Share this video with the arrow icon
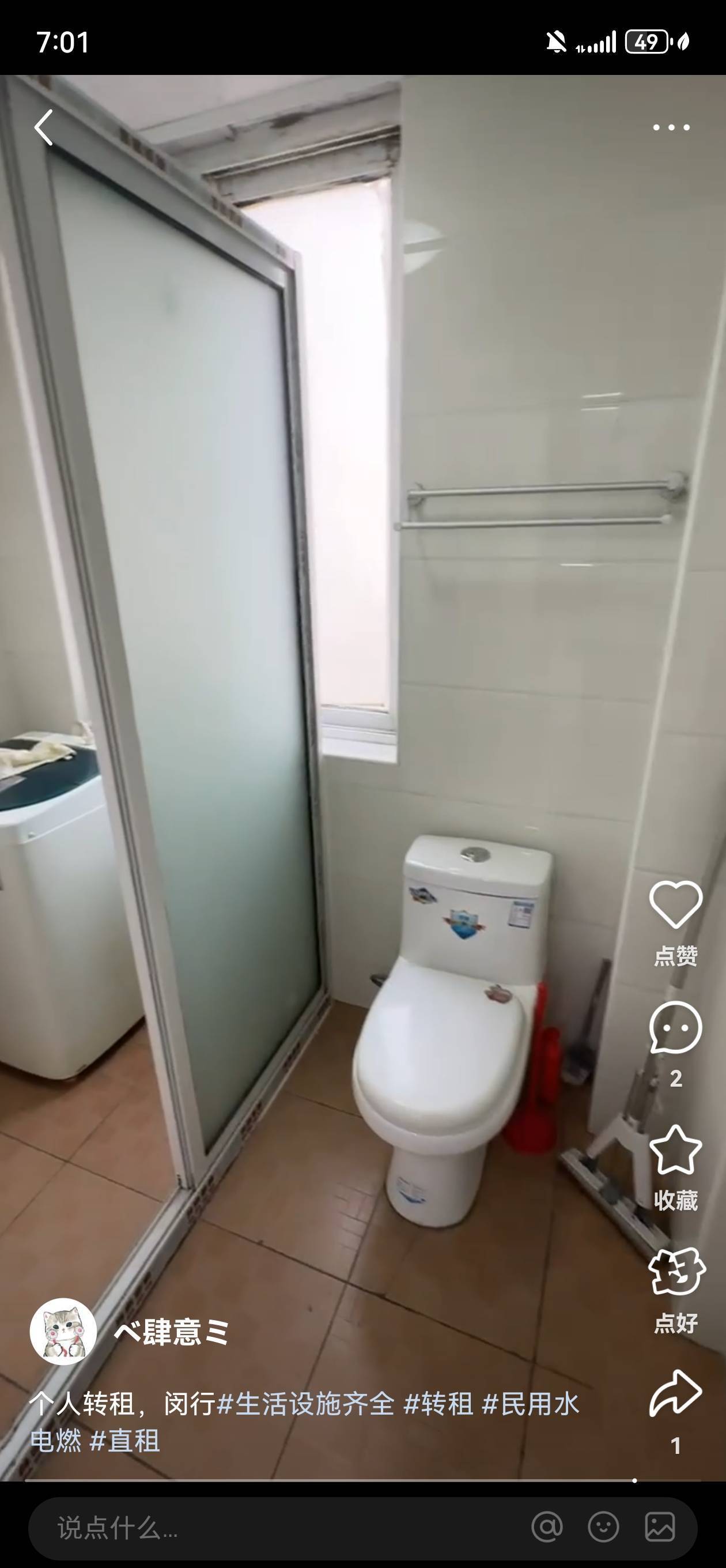Image resolution: width=726 pixels, height=1568 pixels. pos(675,1394)
